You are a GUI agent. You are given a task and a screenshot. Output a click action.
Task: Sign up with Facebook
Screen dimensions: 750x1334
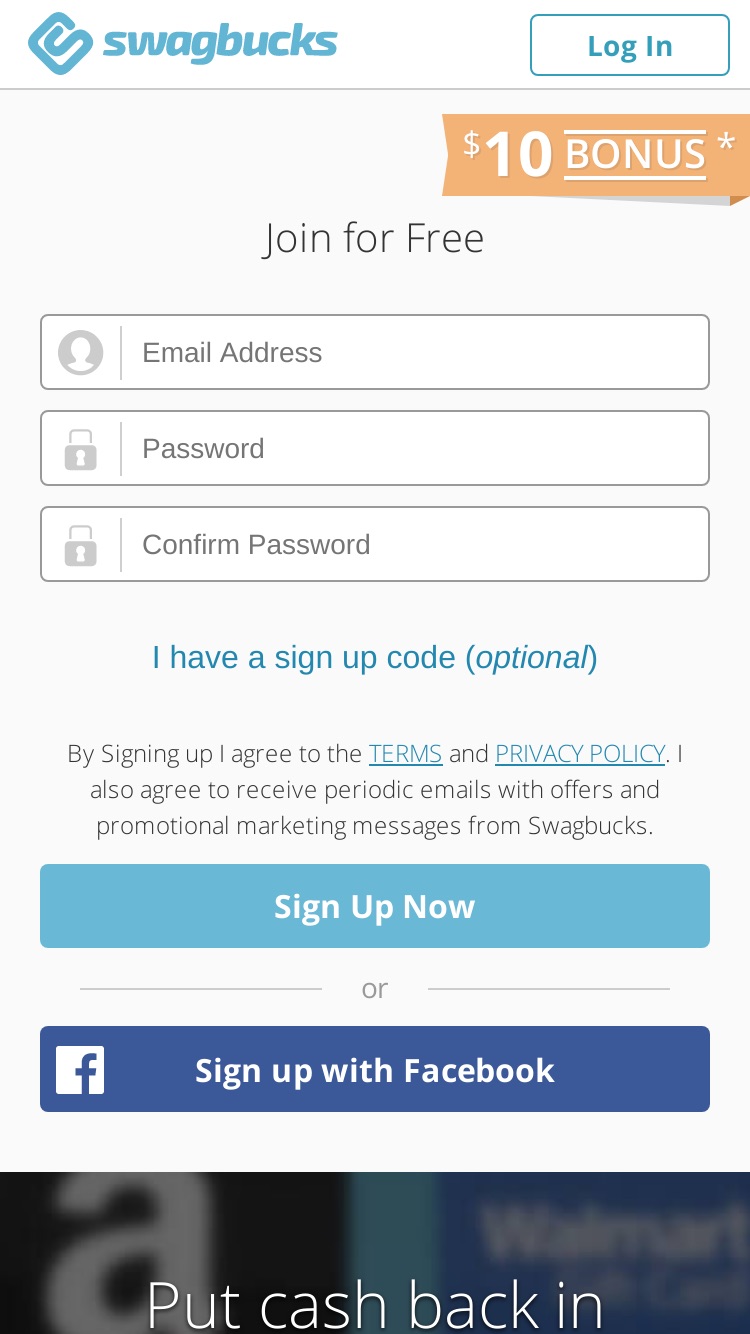point(375,1069)
